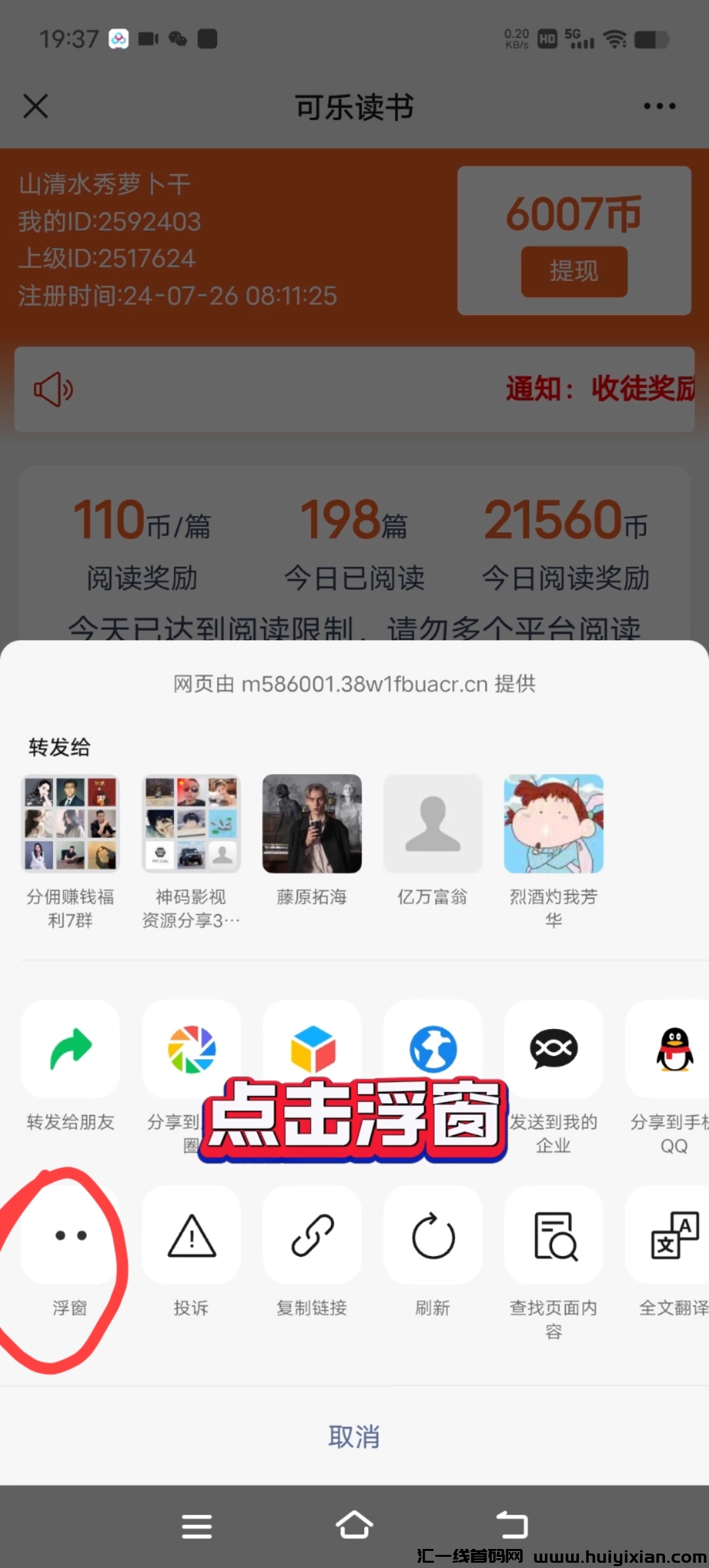Forward to group 分佣赚钱福利7群
709x1568 pixels.
coord(70,824)
